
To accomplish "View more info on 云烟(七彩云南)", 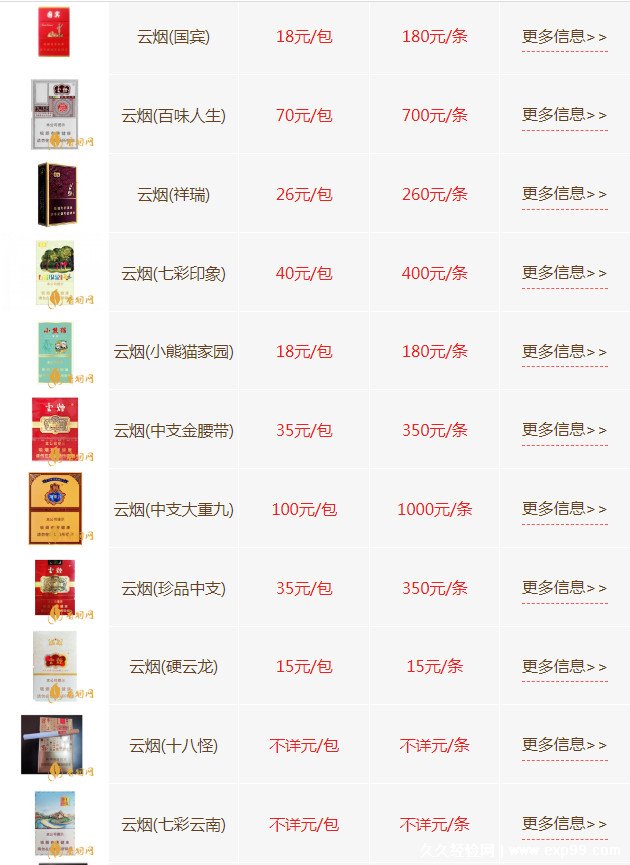I will [564, 824].
